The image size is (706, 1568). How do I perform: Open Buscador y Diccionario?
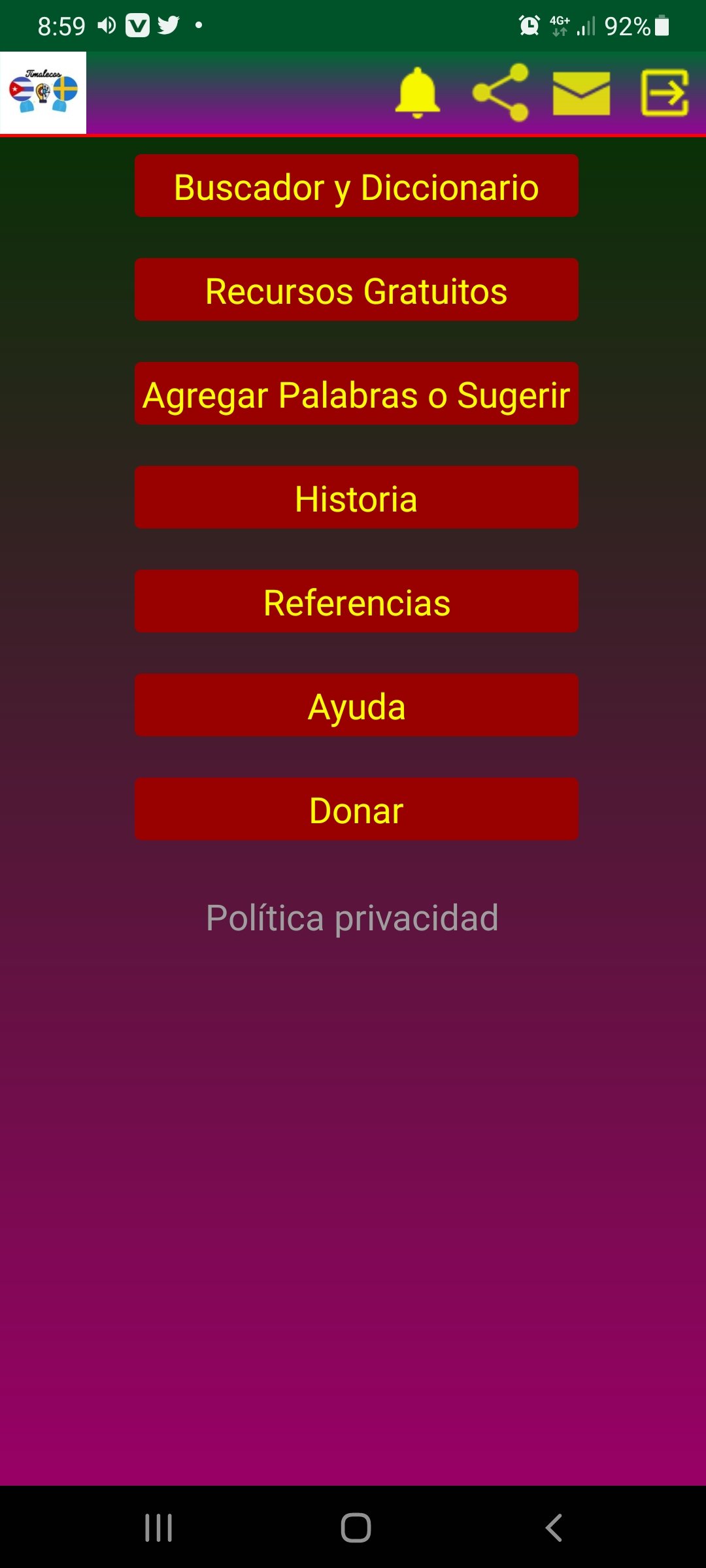(x=356, y=186)
